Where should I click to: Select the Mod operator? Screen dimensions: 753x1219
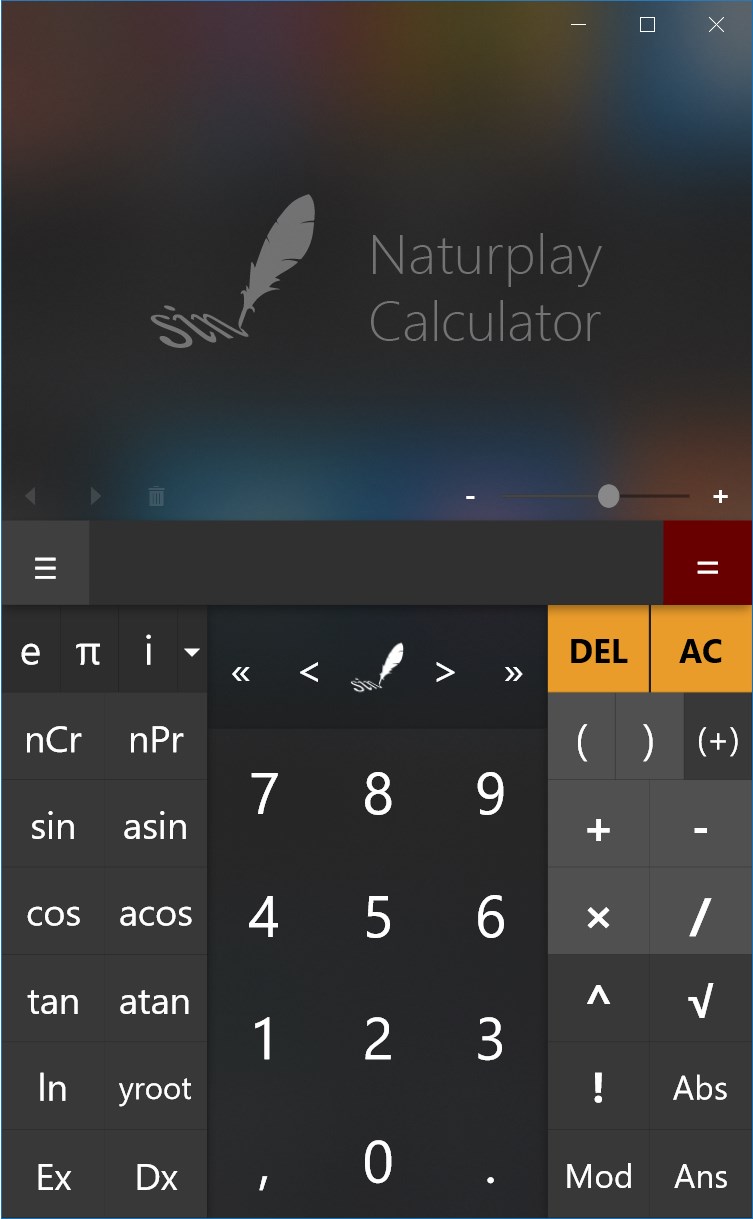click(598, 1176)
